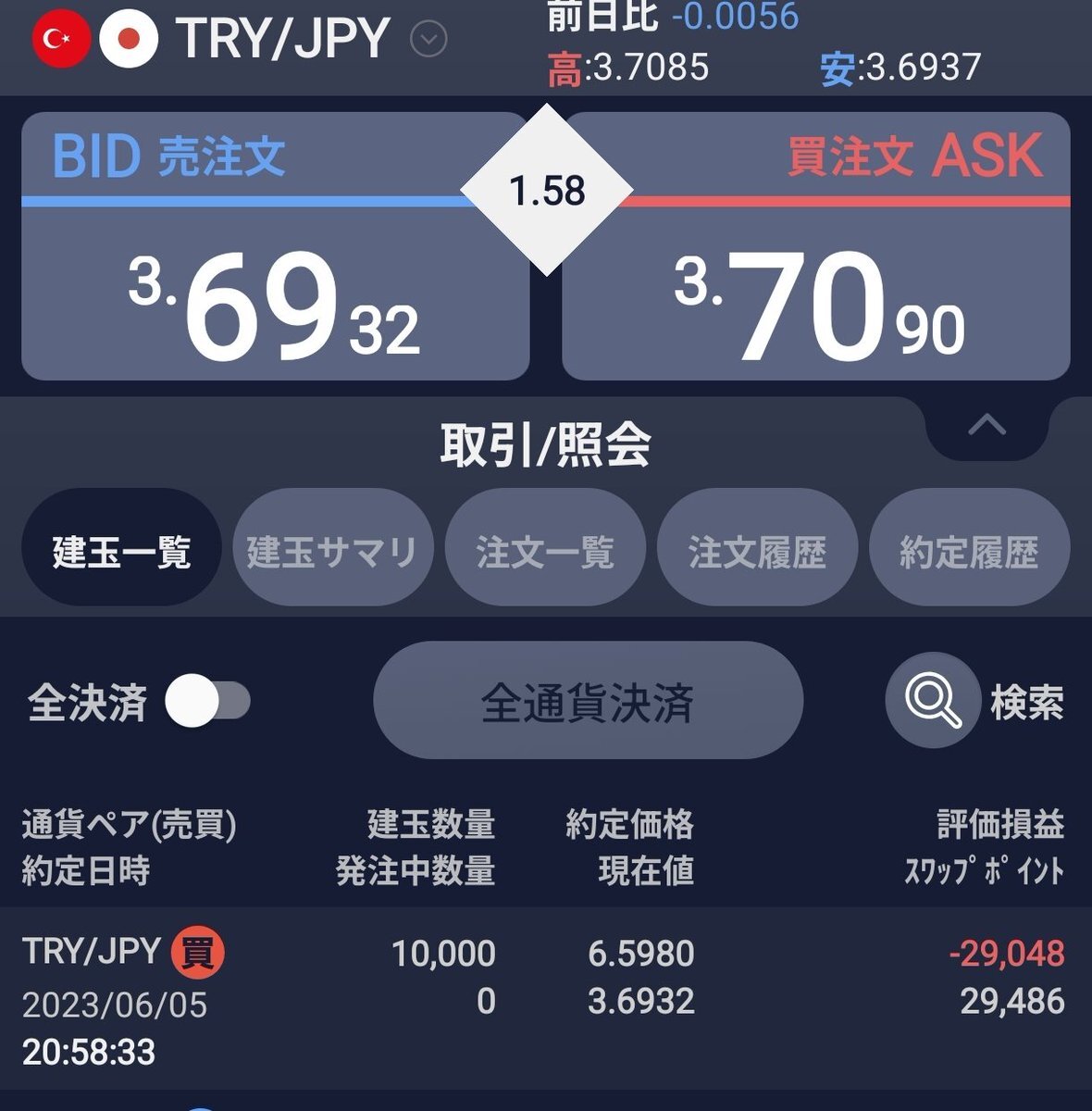Toggle the 全決済 switch
Image resolution: width=1092 pixels, height=1111 pixels.
[x=208, y=702]
